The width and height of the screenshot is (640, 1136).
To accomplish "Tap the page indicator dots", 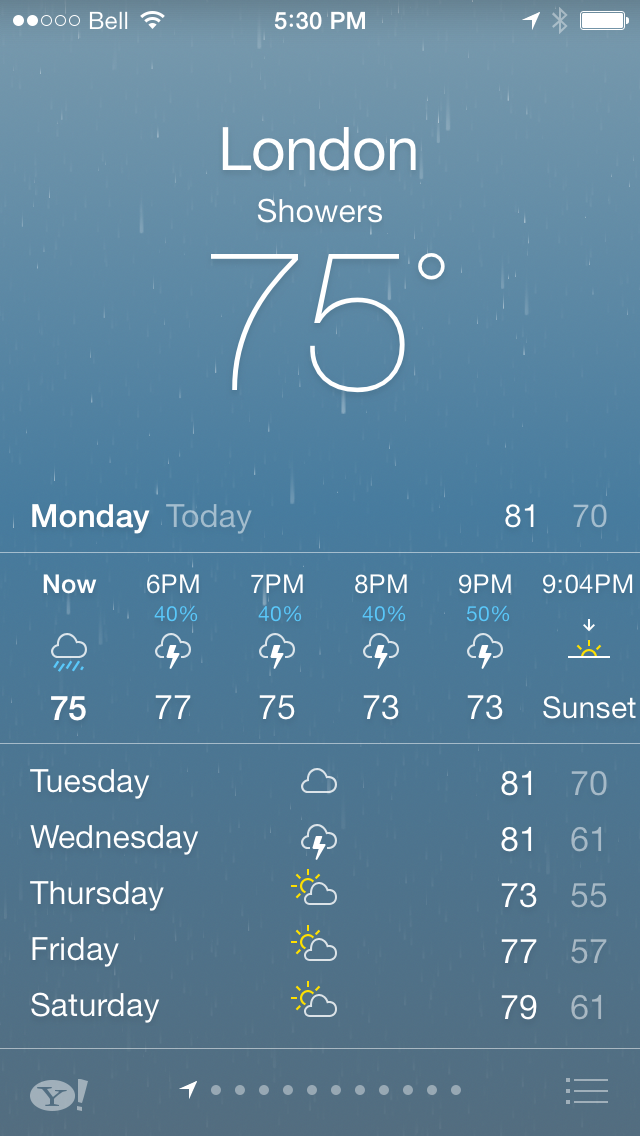I will [x=320, y=1090].
